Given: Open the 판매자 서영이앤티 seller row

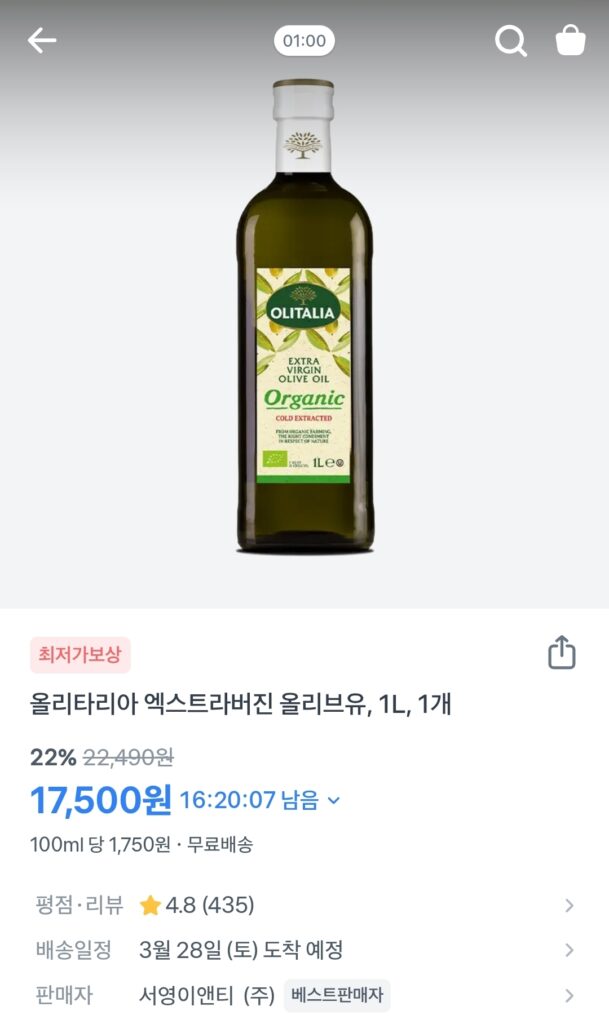Looking at the screenshot, I should tap(304, 995).
